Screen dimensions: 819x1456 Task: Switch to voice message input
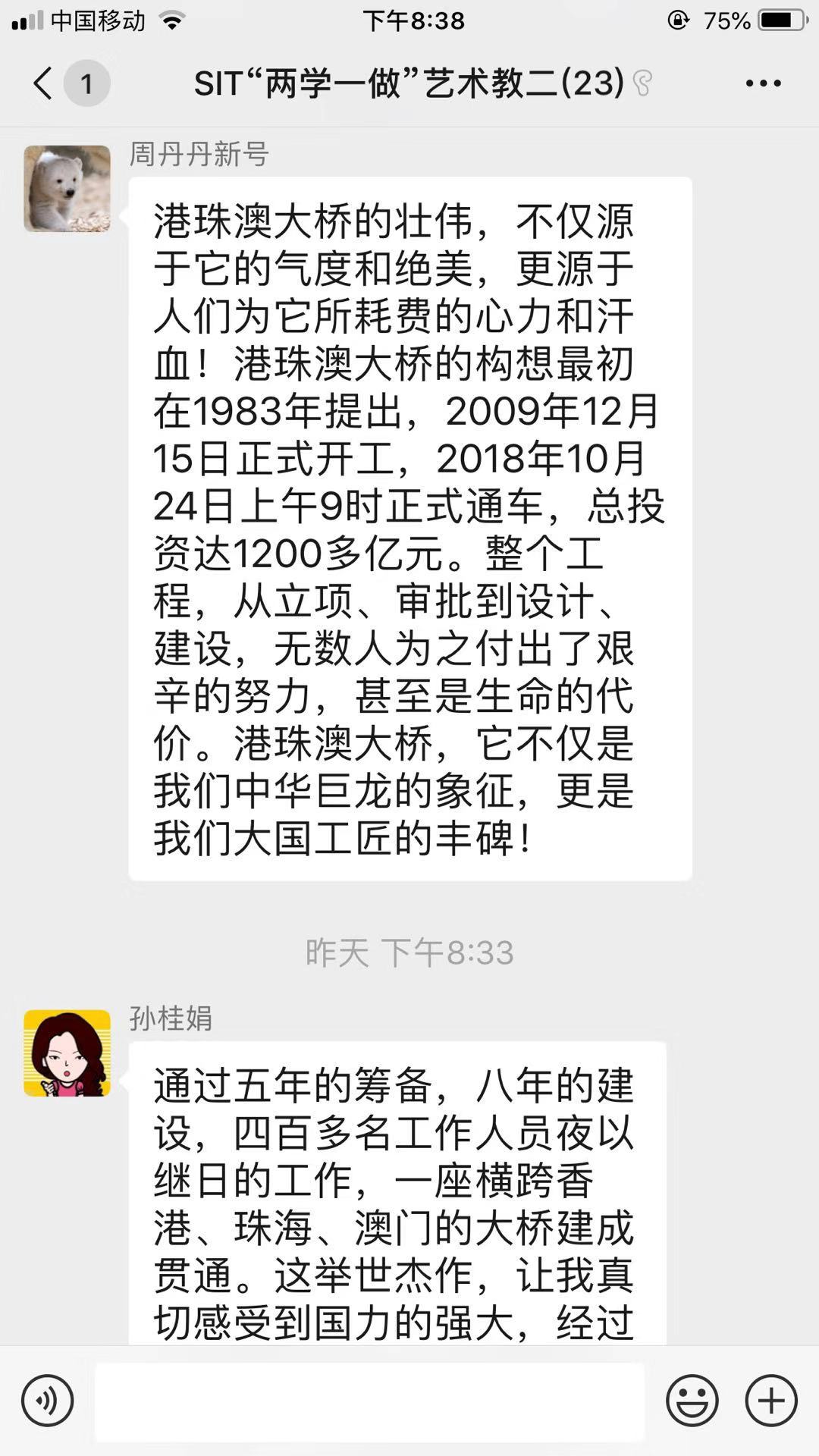pos(48,1401)
